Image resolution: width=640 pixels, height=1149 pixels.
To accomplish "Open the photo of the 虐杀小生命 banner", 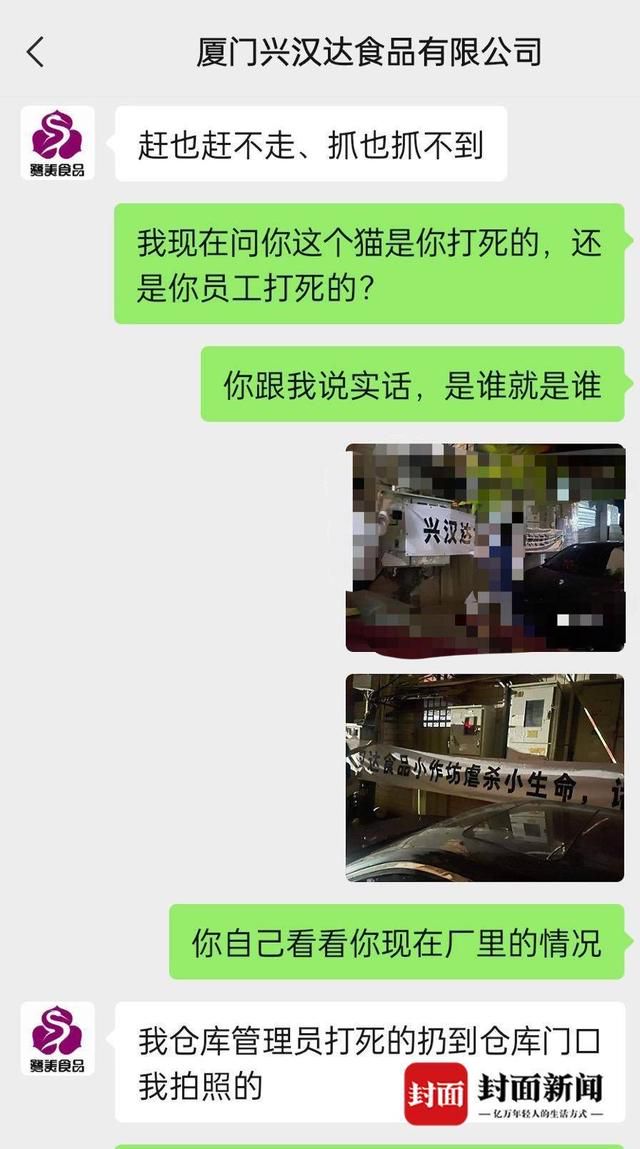I will 485,777.
